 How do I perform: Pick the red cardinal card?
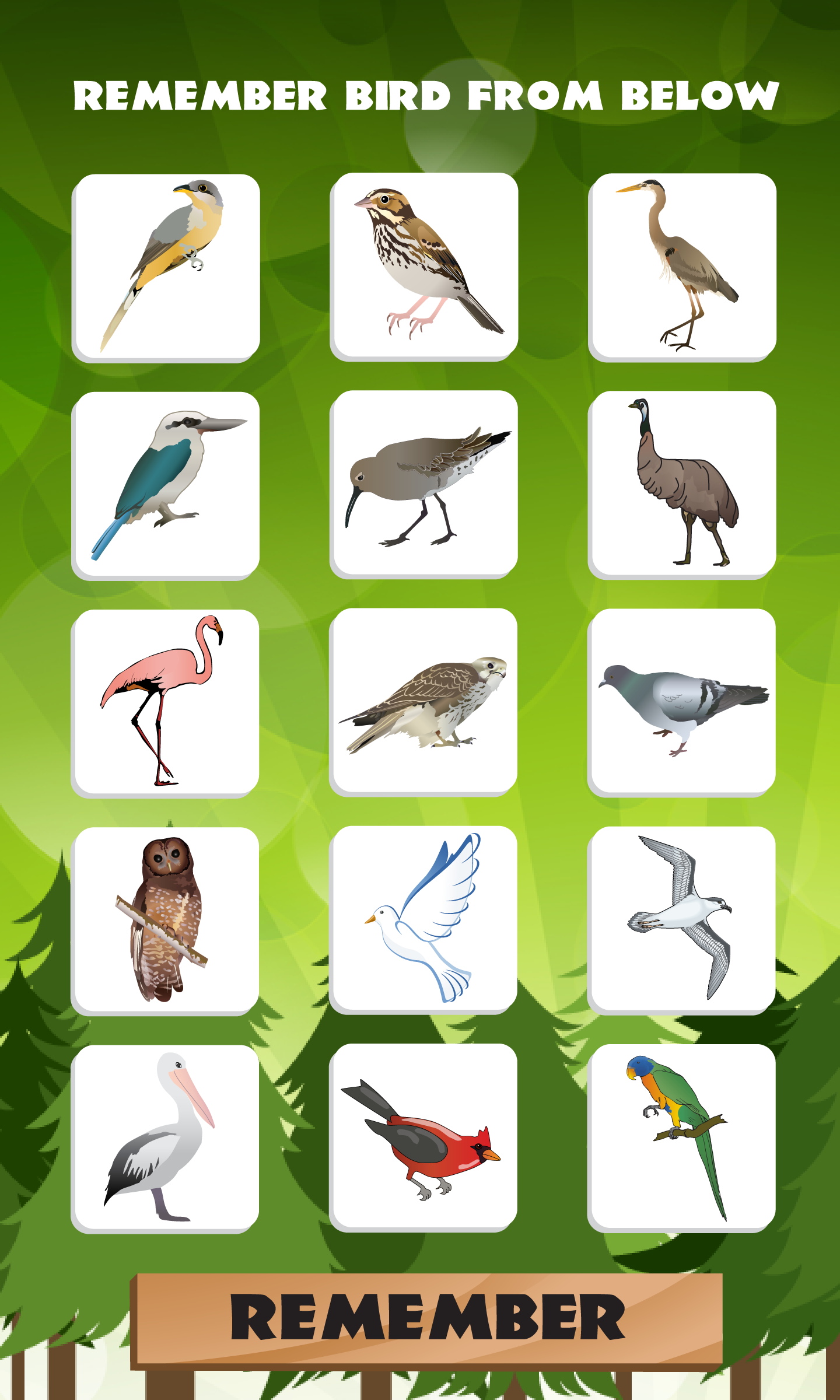click(423, 1137)
